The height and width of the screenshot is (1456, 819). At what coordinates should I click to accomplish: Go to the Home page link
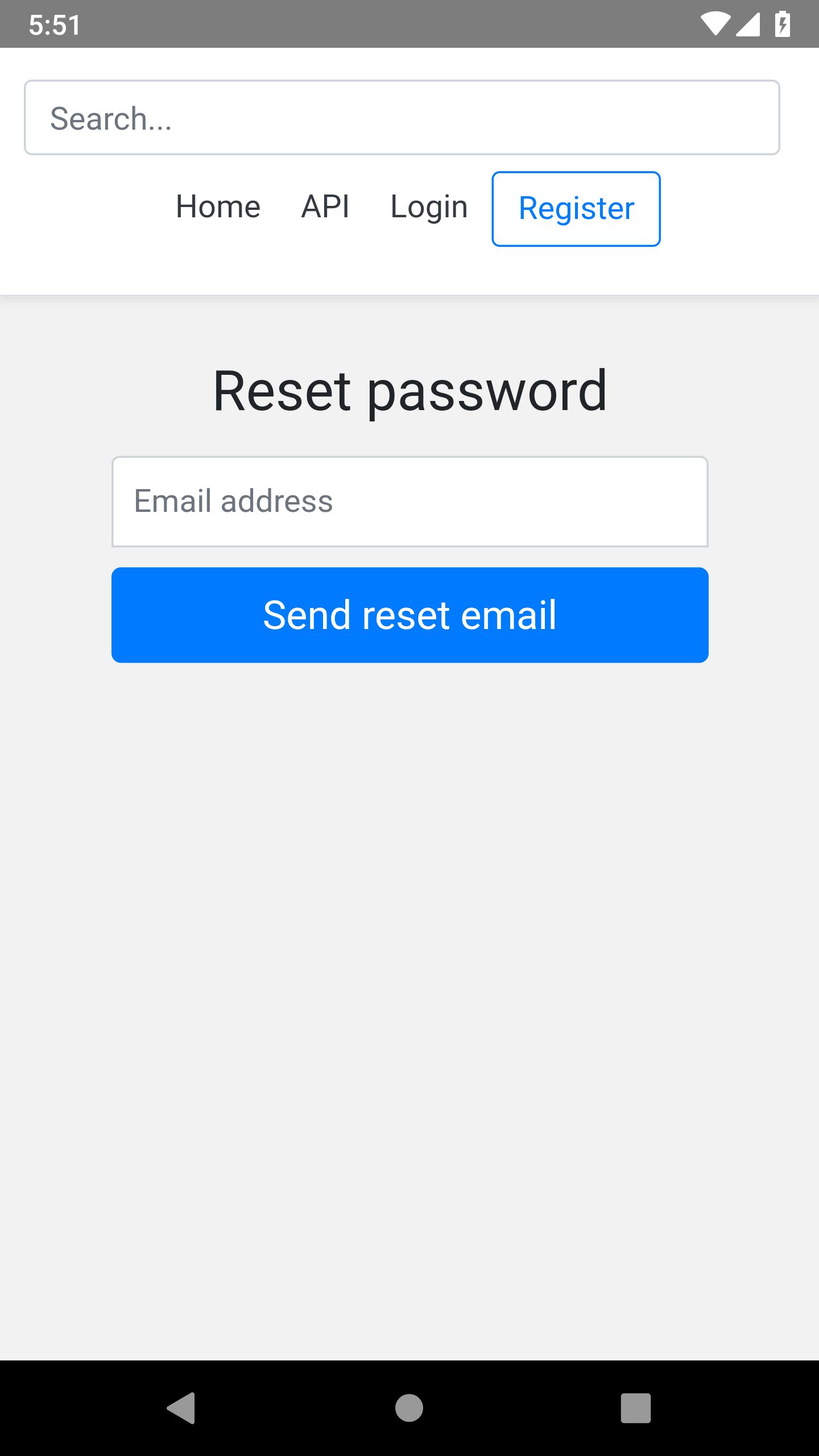pyautogui.click(x=218, y=207)
